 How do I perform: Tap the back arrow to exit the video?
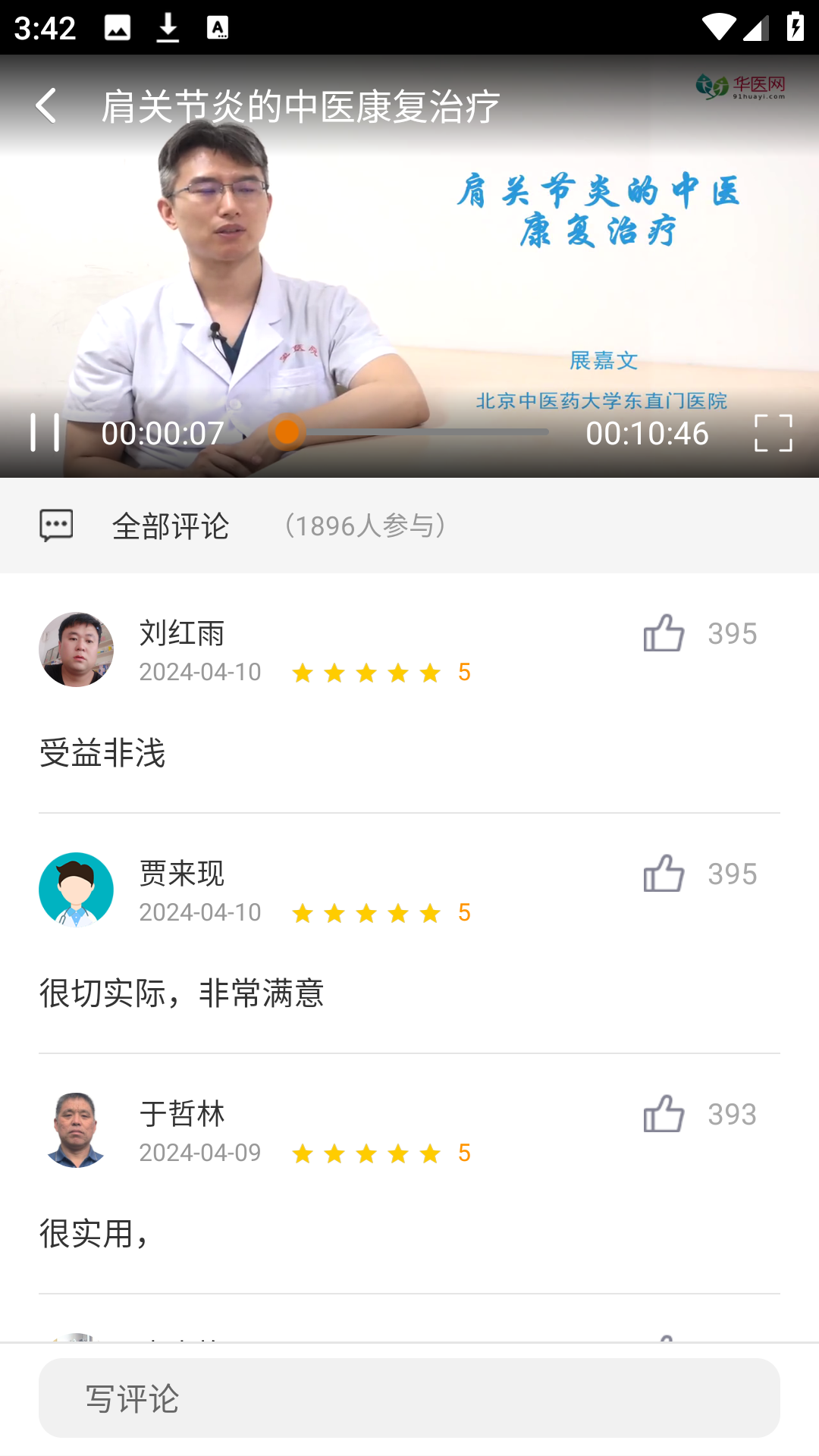47,105
